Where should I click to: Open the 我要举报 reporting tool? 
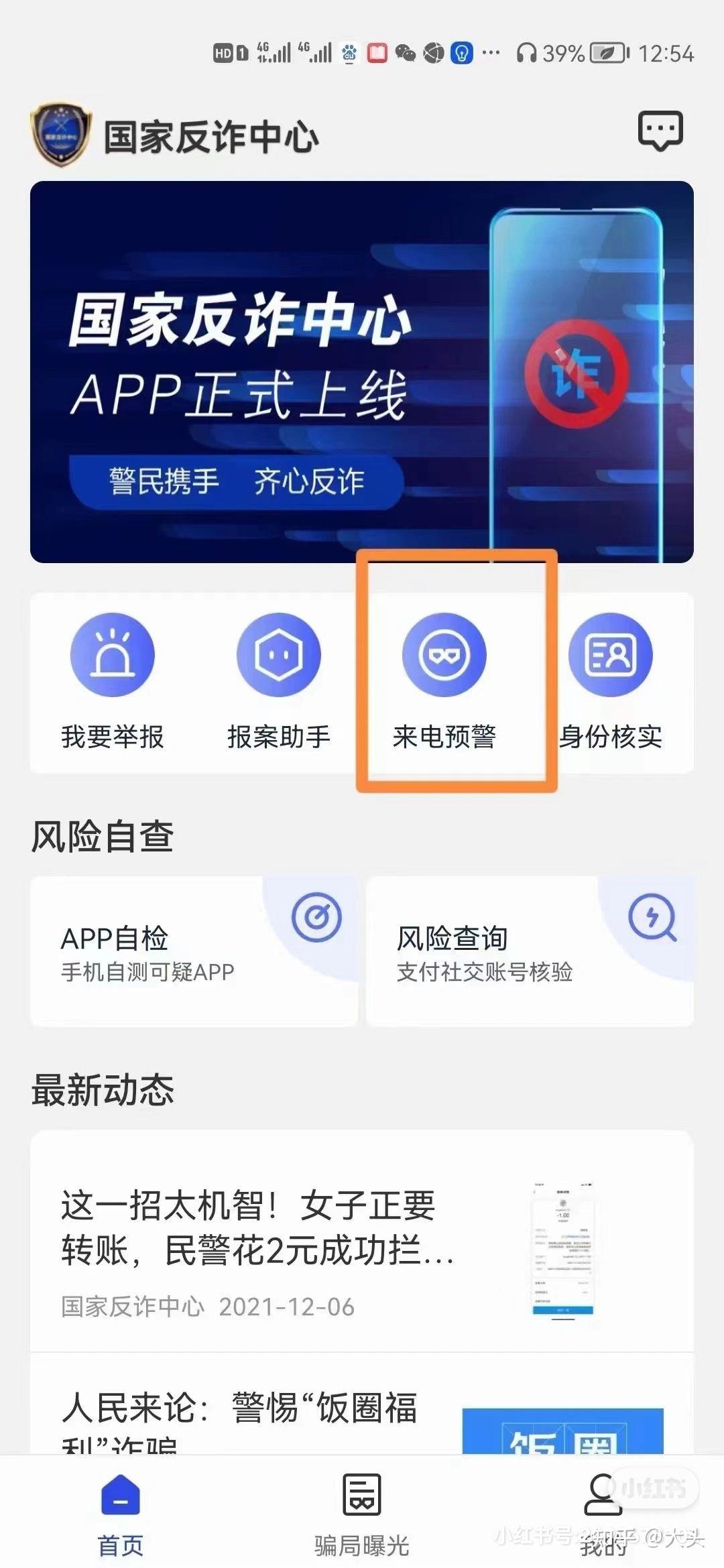[113, 677]
